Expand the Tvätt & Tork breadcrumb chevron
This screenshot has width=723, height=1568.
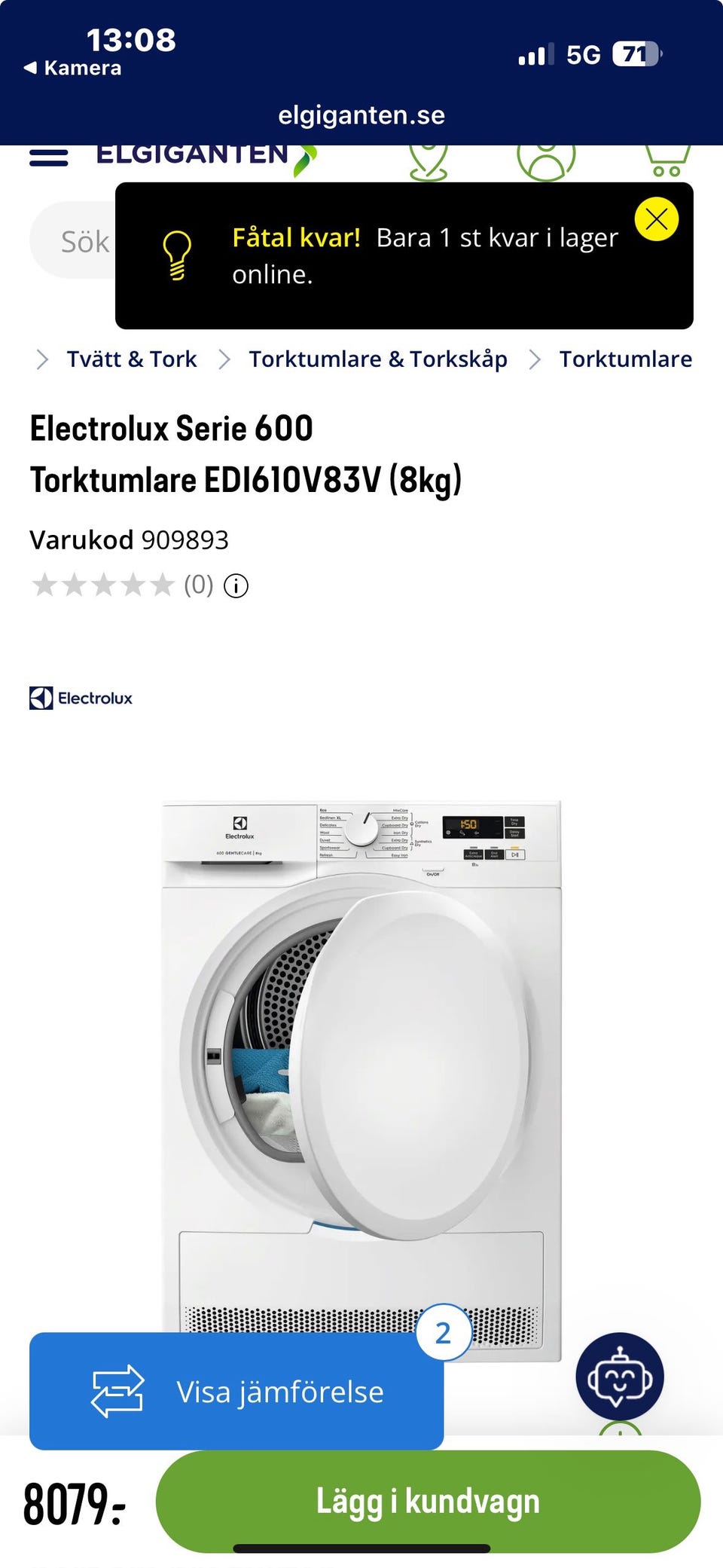[x=41, y=359]
